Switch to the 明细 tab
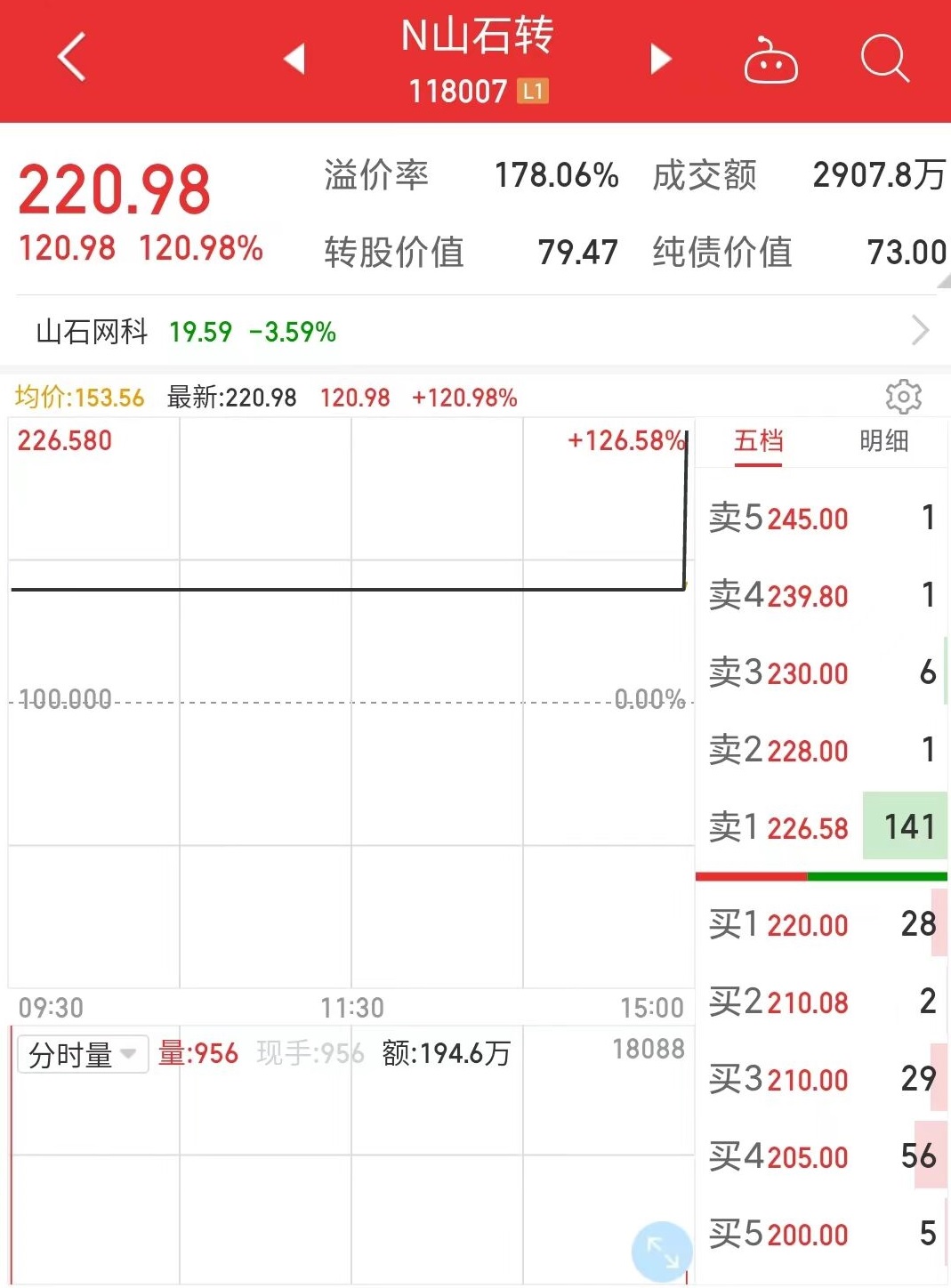 click(883, 441)
